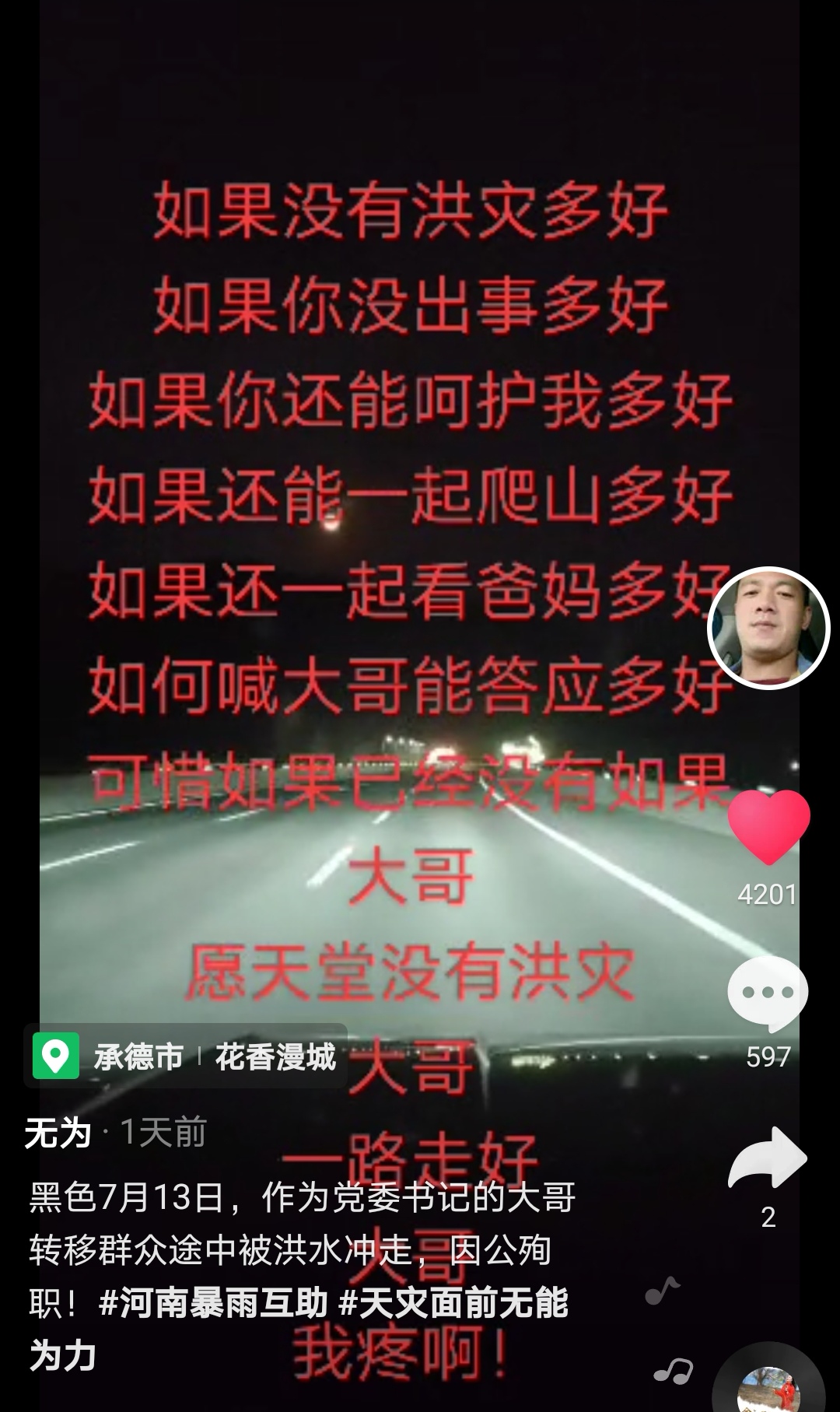The image size is (840, 1412).
Task: Open the comments section
Action: pos(768,994)
